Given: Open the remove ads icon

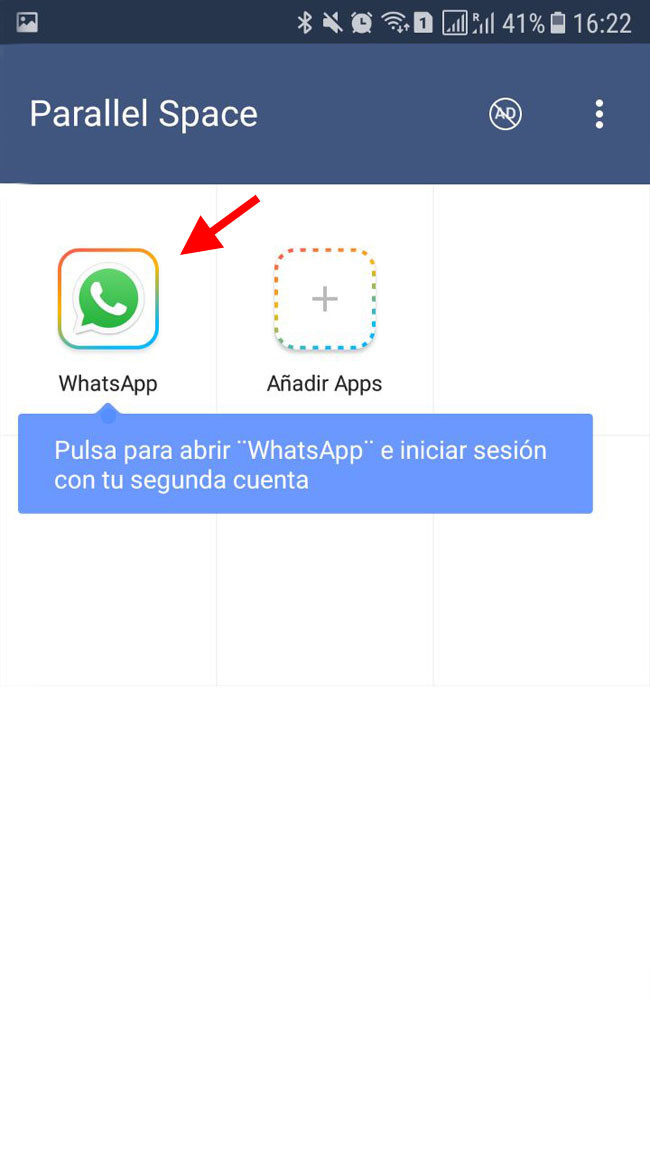Looking at the screenshot, I should point(506,114).
